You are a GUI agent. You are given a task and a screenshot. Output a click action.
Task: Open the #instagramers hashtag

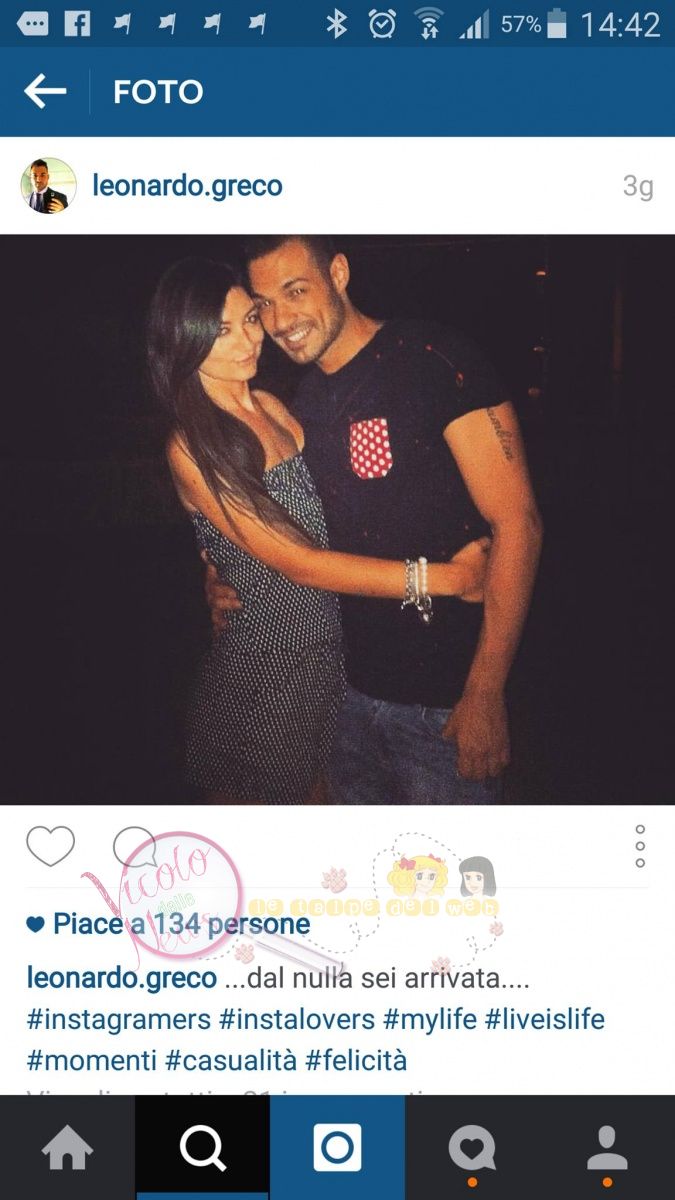tap(118, 1020)
